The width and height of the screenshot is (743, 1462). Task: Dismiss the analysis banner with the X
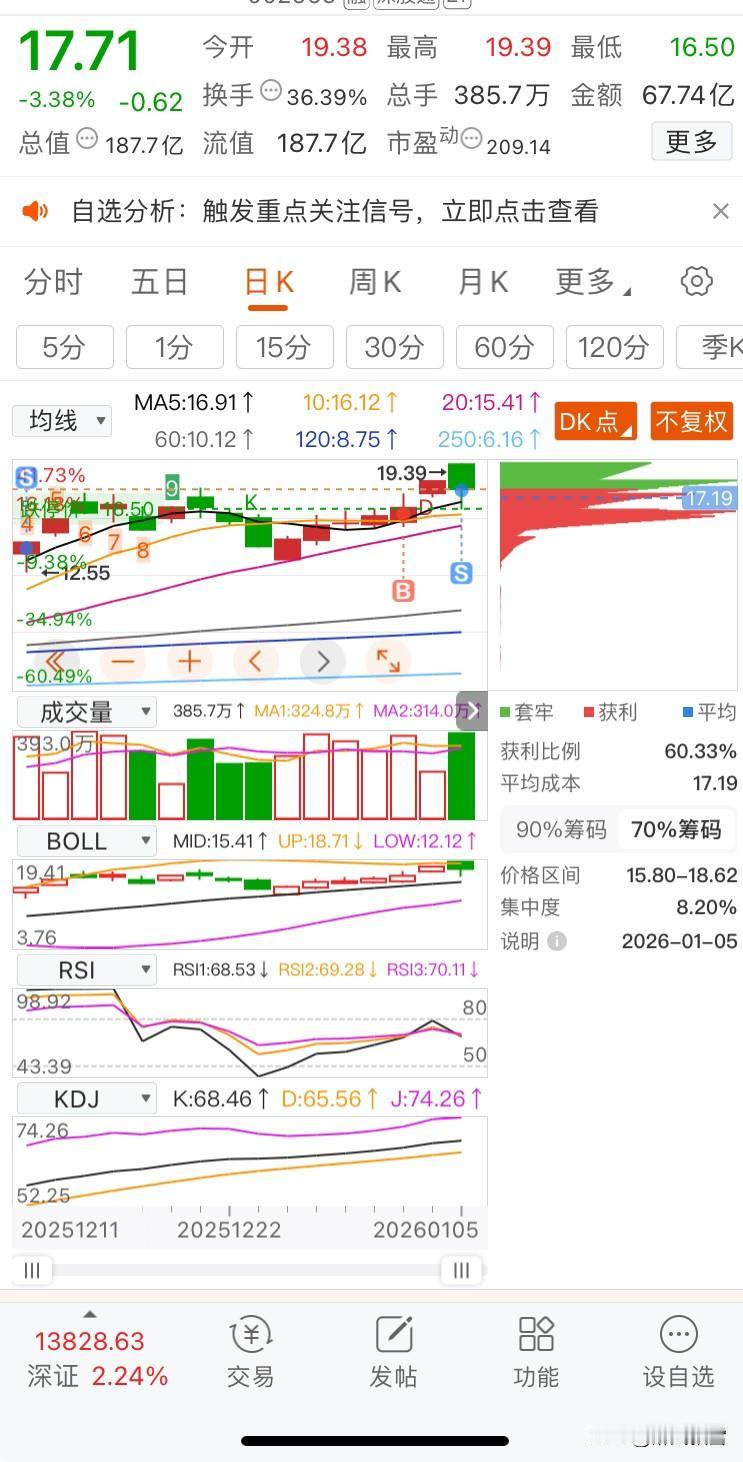[721, 211]
